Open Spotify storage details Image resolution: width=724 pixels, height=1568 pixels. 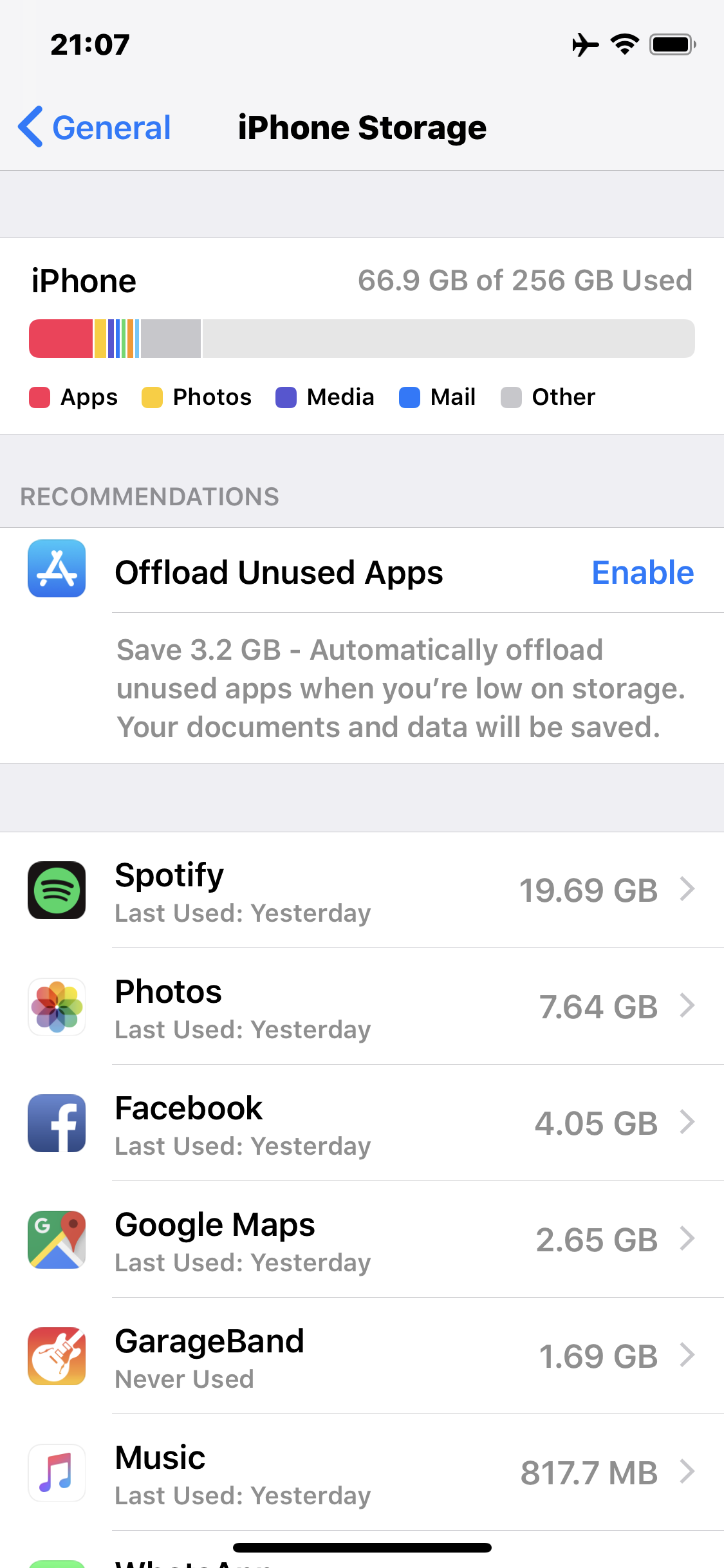click(x=386, y=891)
